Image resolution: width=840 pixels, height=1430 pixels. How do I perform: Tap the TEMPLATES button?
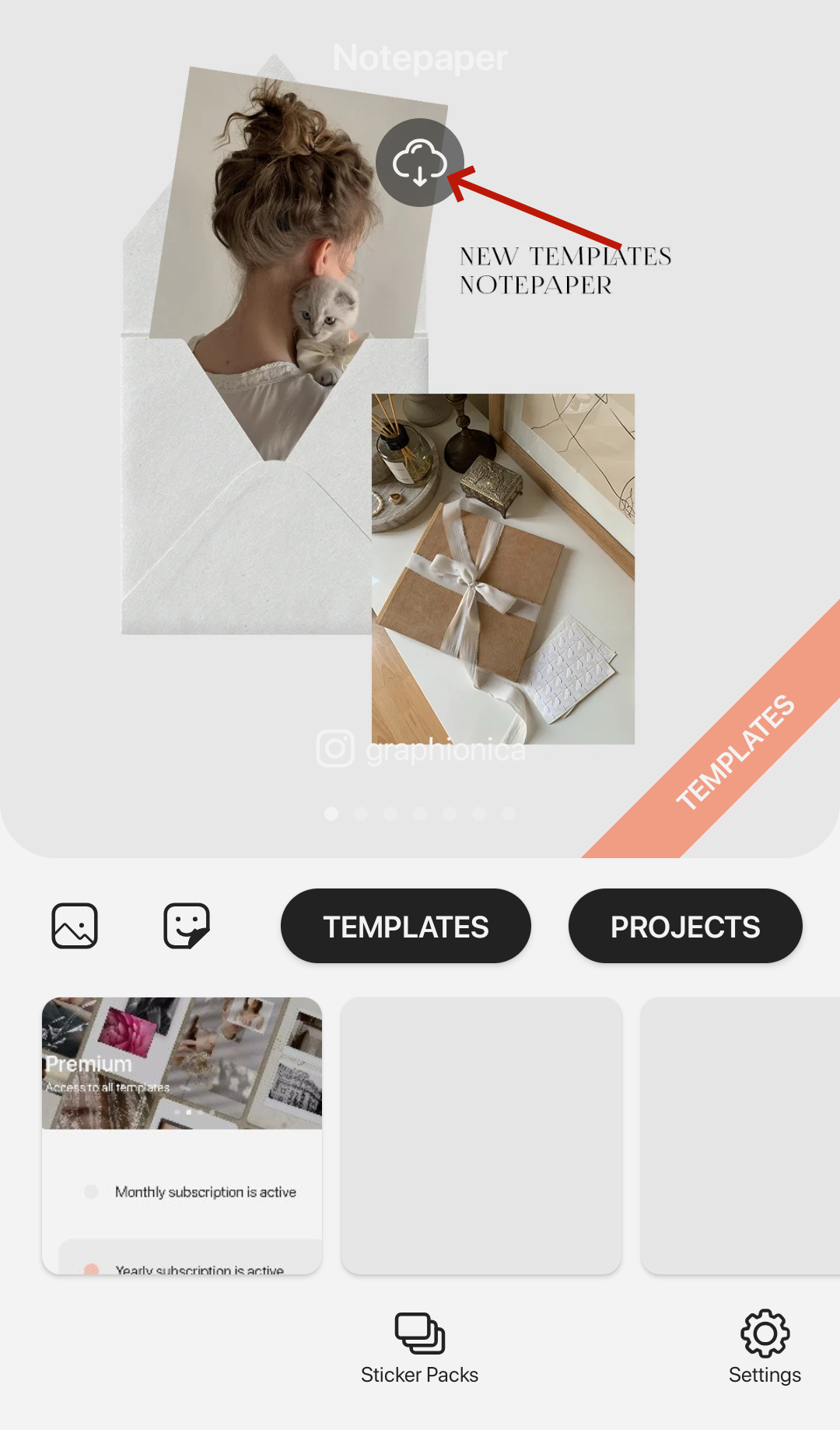(x=405, y=926)
